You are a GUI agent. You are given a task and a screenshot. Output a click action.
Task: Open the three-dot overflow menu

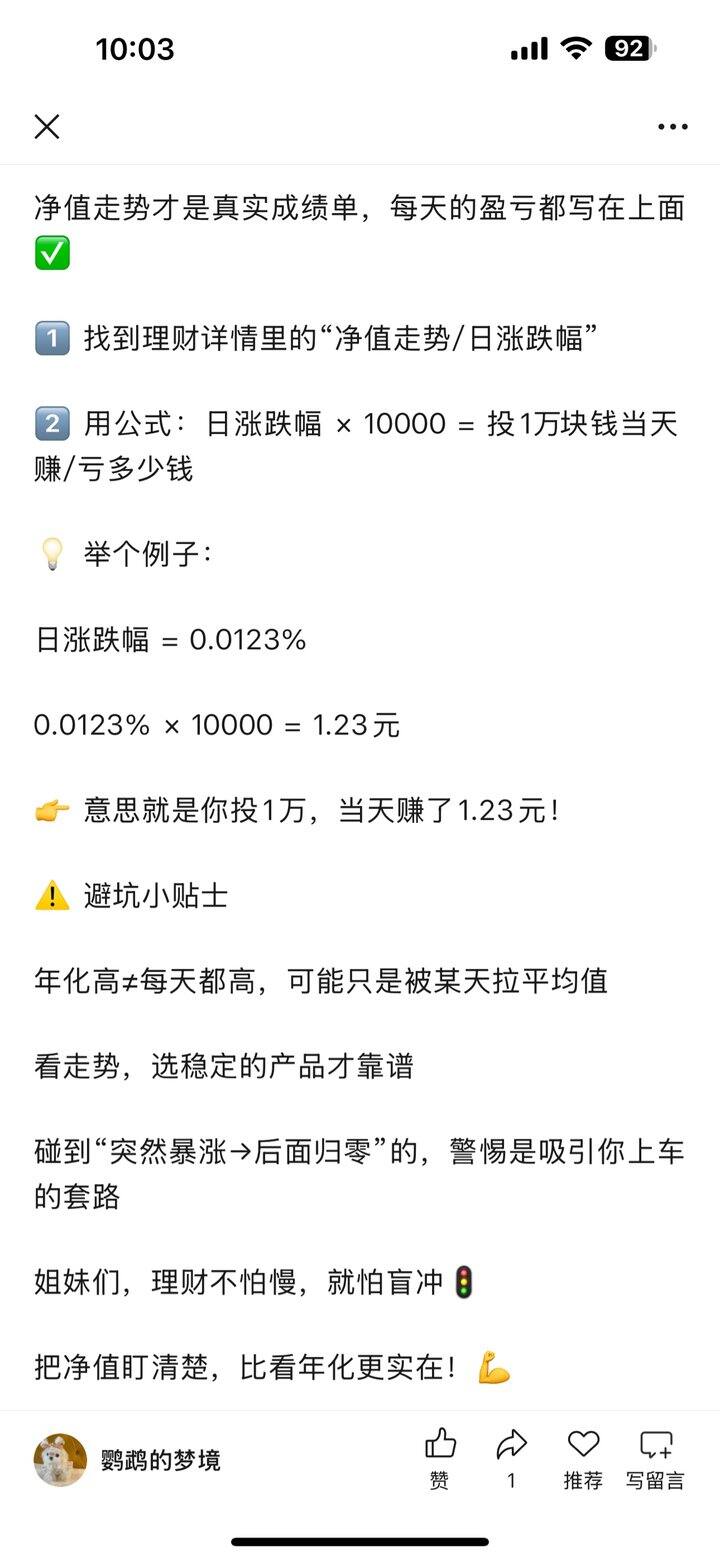(x=672, y=127)
